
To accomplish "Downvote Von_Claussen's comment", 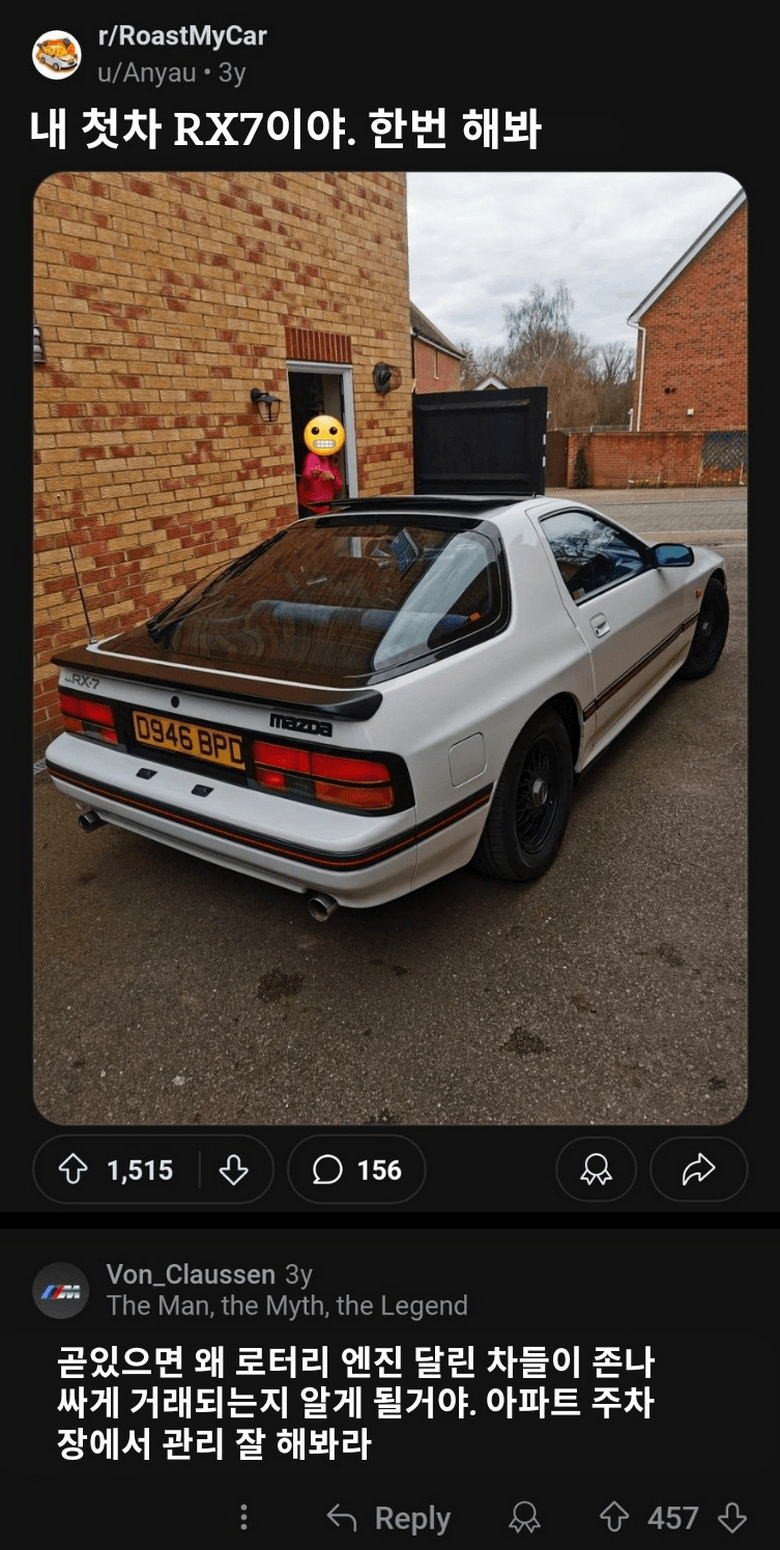I will [x=733, y=1518].
